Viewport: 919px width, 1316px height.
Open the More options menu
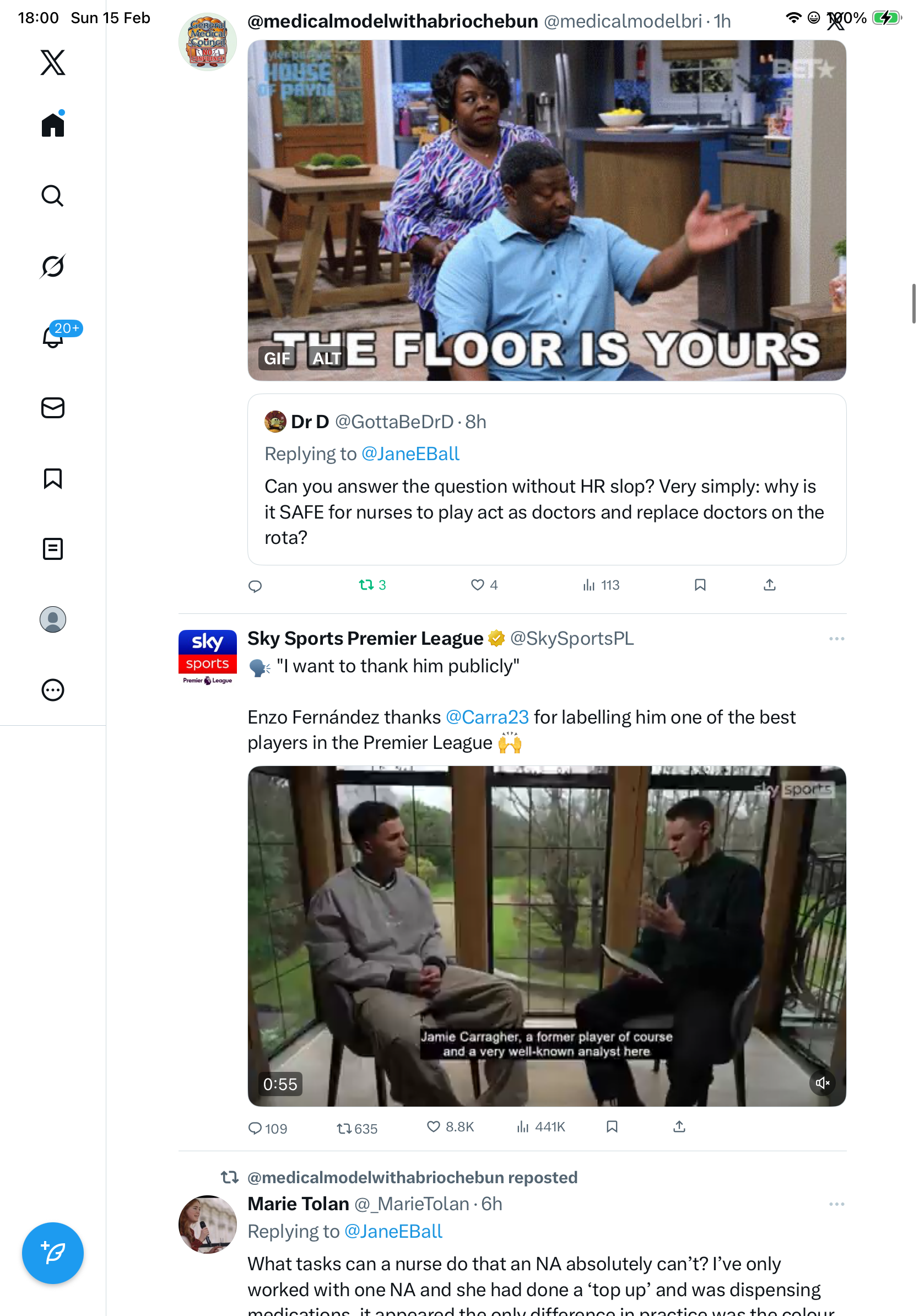tap(53, 689)
